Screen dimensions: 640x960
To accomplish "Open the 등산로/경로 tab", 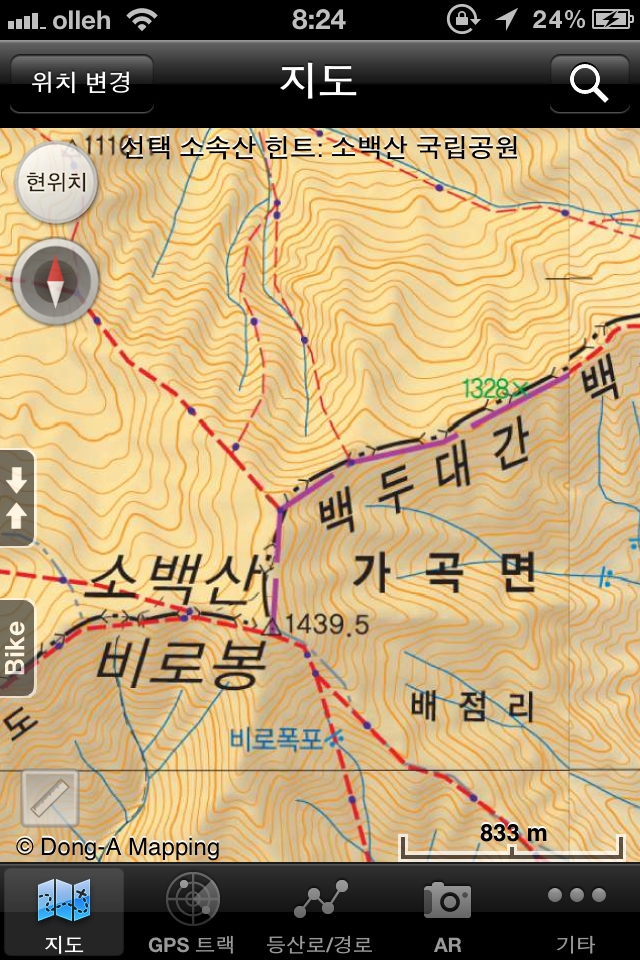I will [320, 913].
